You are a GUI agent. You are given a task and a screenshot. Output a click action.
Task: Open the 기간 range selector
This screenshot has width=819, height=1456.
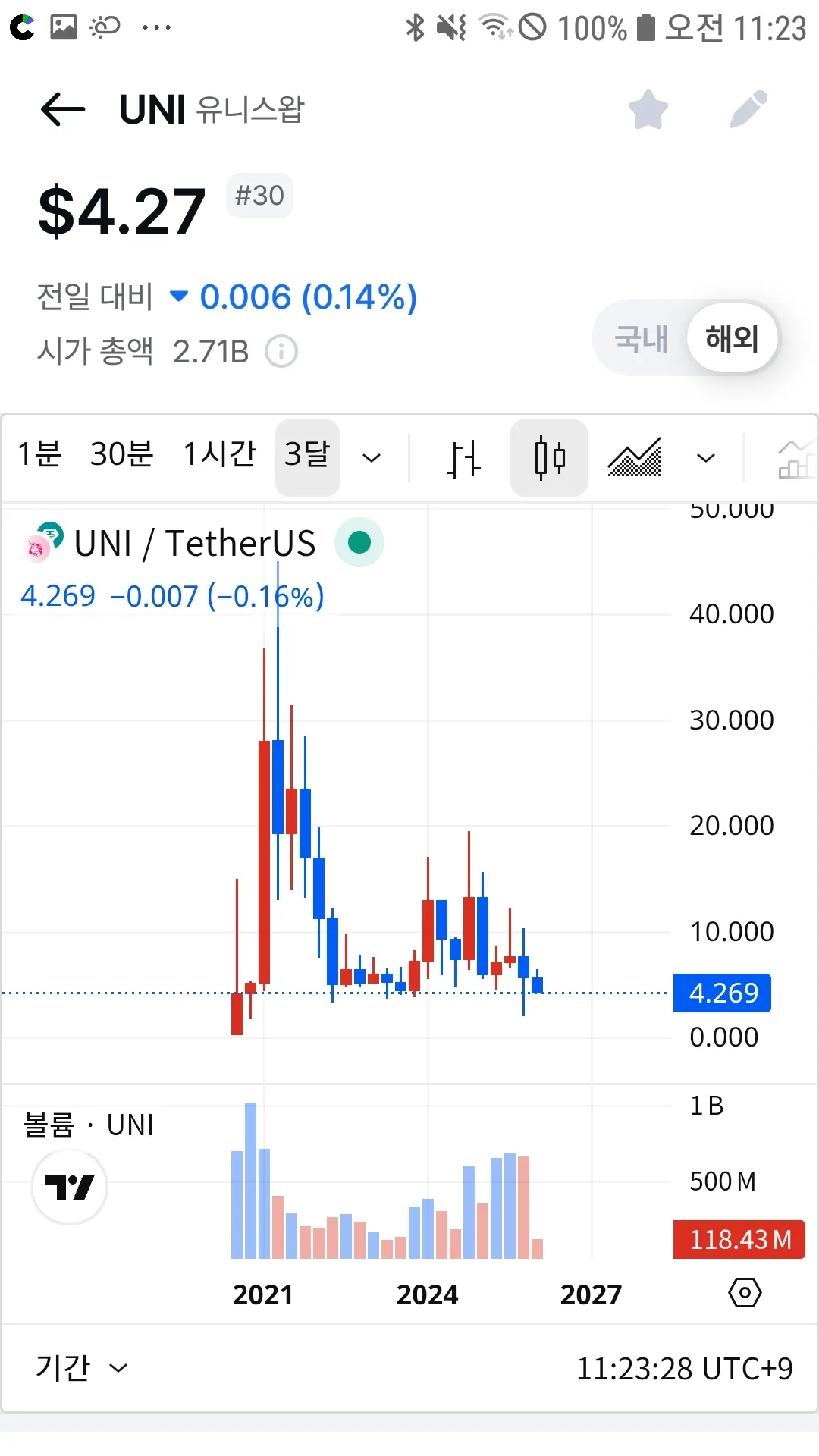click(x=81, y=1368)
